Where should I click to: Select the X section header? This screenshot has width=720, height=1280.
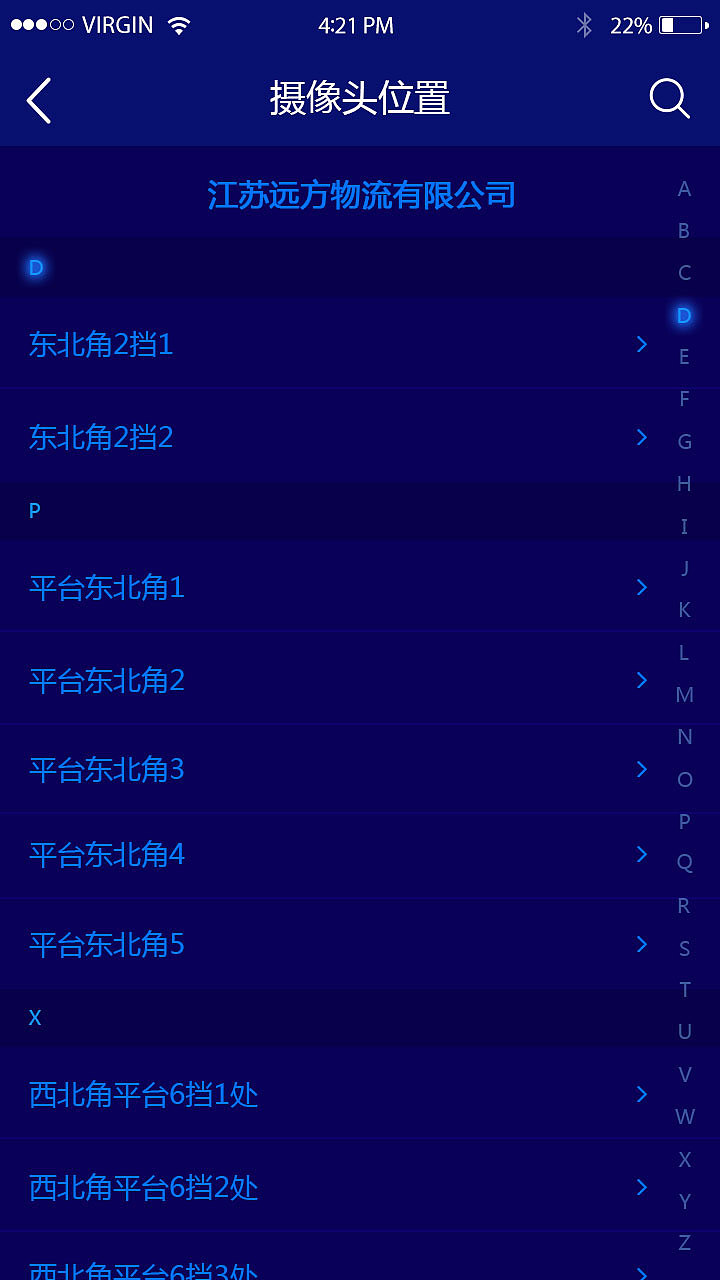click(x=34, y=1017)
